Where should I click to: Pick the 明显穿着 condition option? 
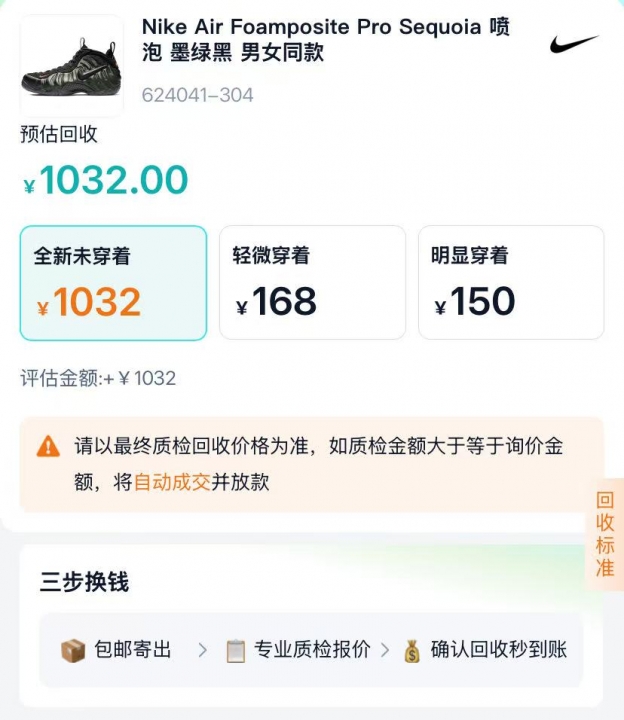(511, 283)
